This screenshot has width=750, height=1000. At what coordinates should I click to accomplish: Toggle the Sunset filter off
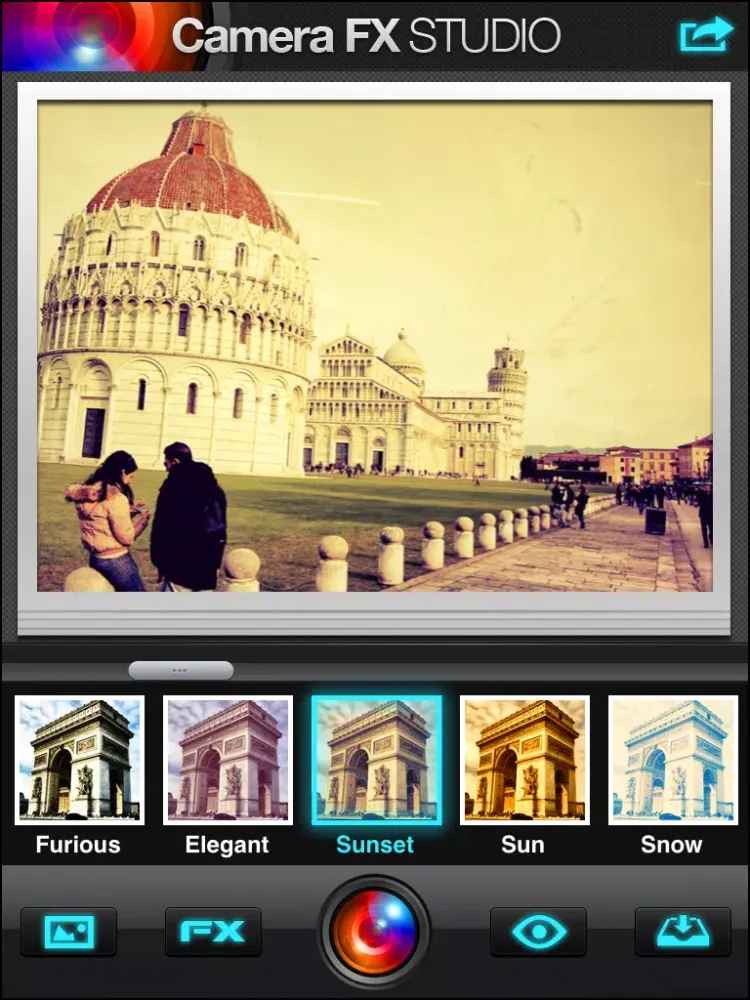tap(375, 760)
